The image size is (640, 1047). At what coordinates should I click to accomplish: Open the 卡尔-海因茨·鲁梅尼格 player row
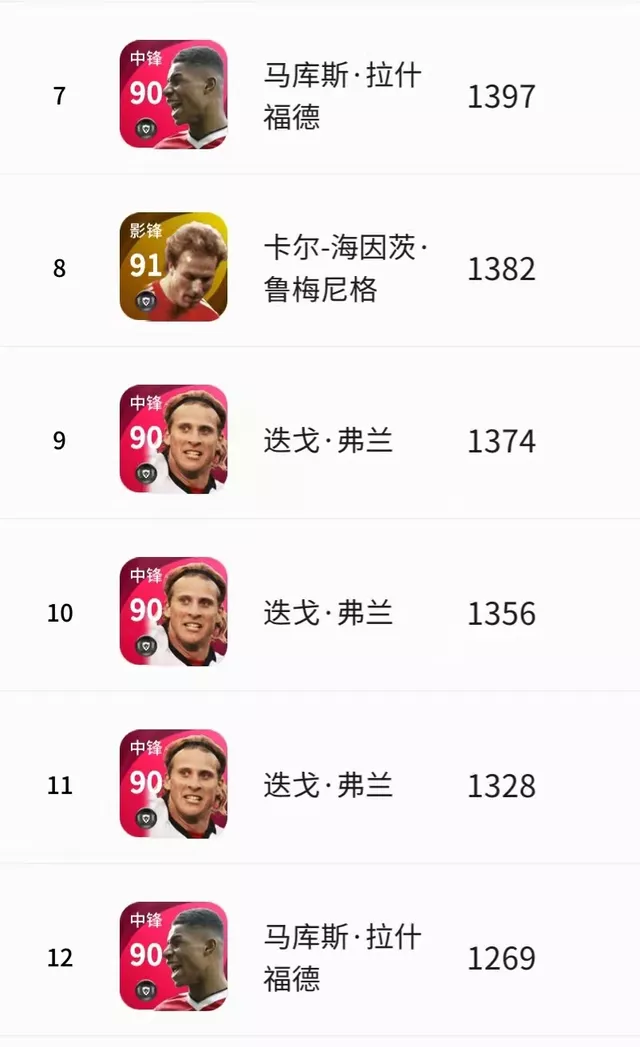pyautogui.click(x=320, y=267)
